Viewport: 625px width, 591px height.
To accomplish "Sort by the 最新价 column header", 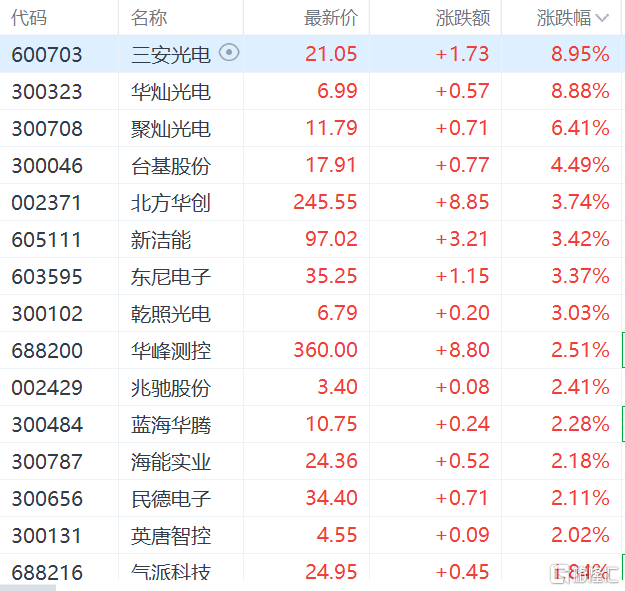I will point(325,18).
